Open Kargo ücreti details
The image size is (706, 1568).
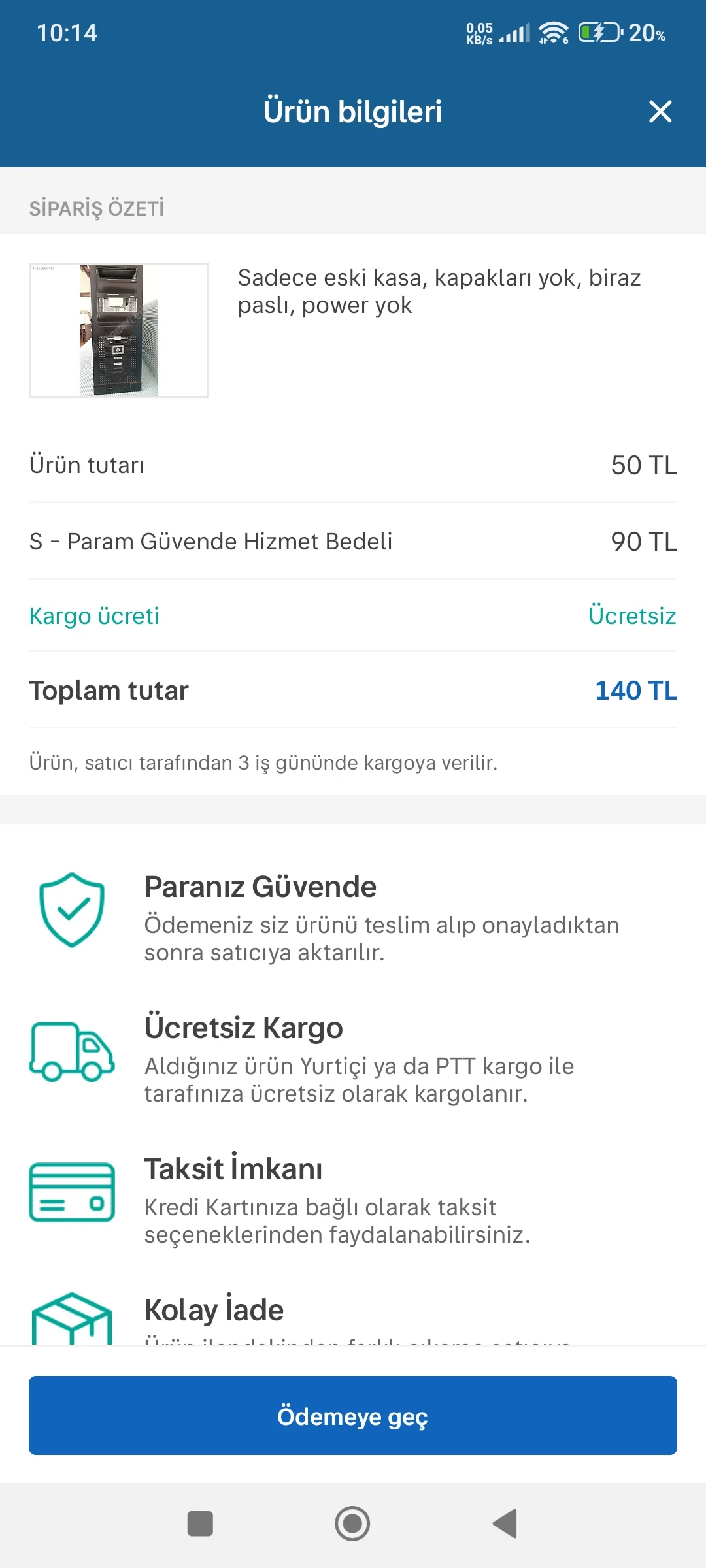point(94,616)
